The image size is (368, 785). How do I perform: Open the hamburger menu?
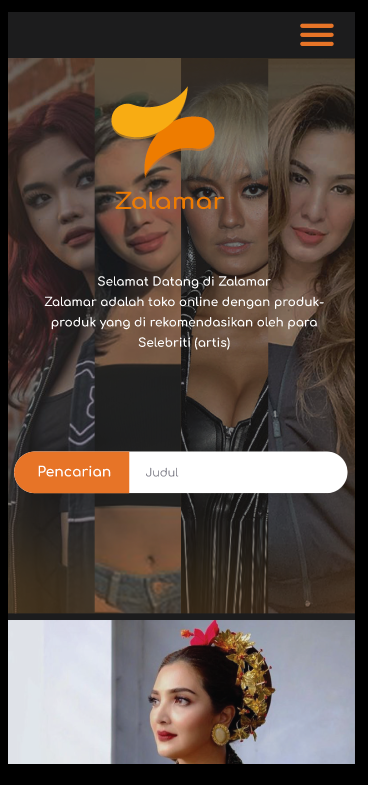click(x=316, y=35)
